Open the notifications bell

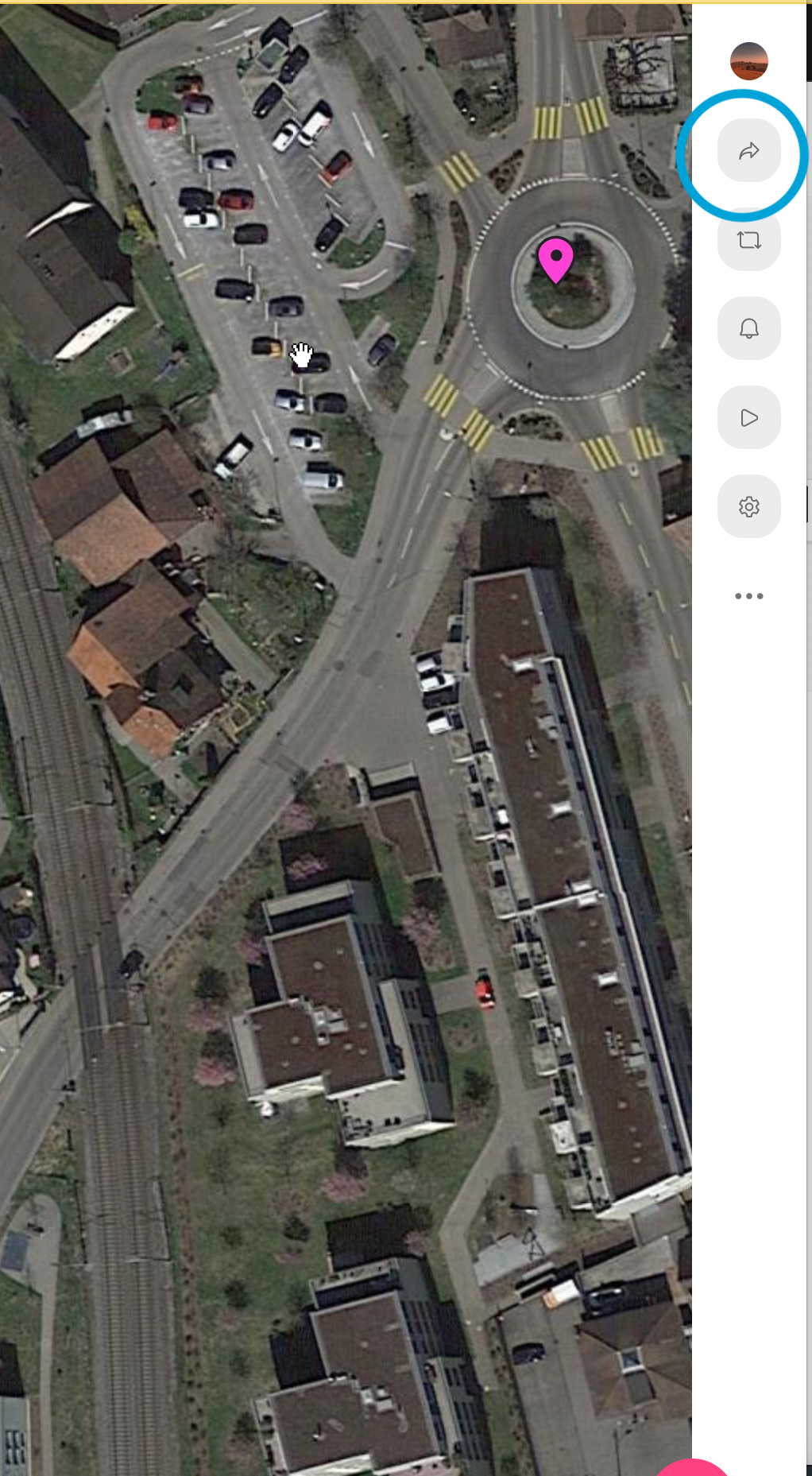(748, 328)
